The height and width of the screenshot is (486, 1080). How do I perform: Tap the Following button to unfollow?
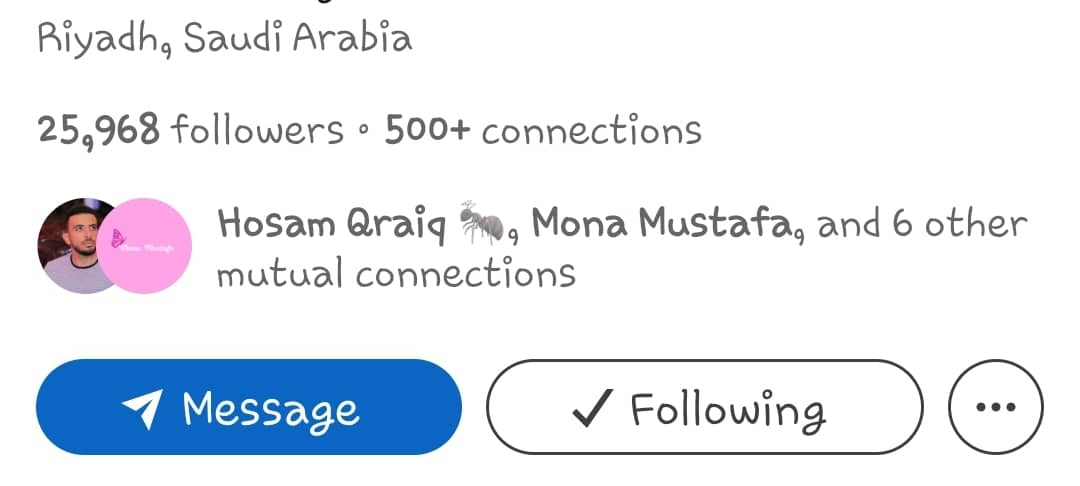tap(704, 407)
